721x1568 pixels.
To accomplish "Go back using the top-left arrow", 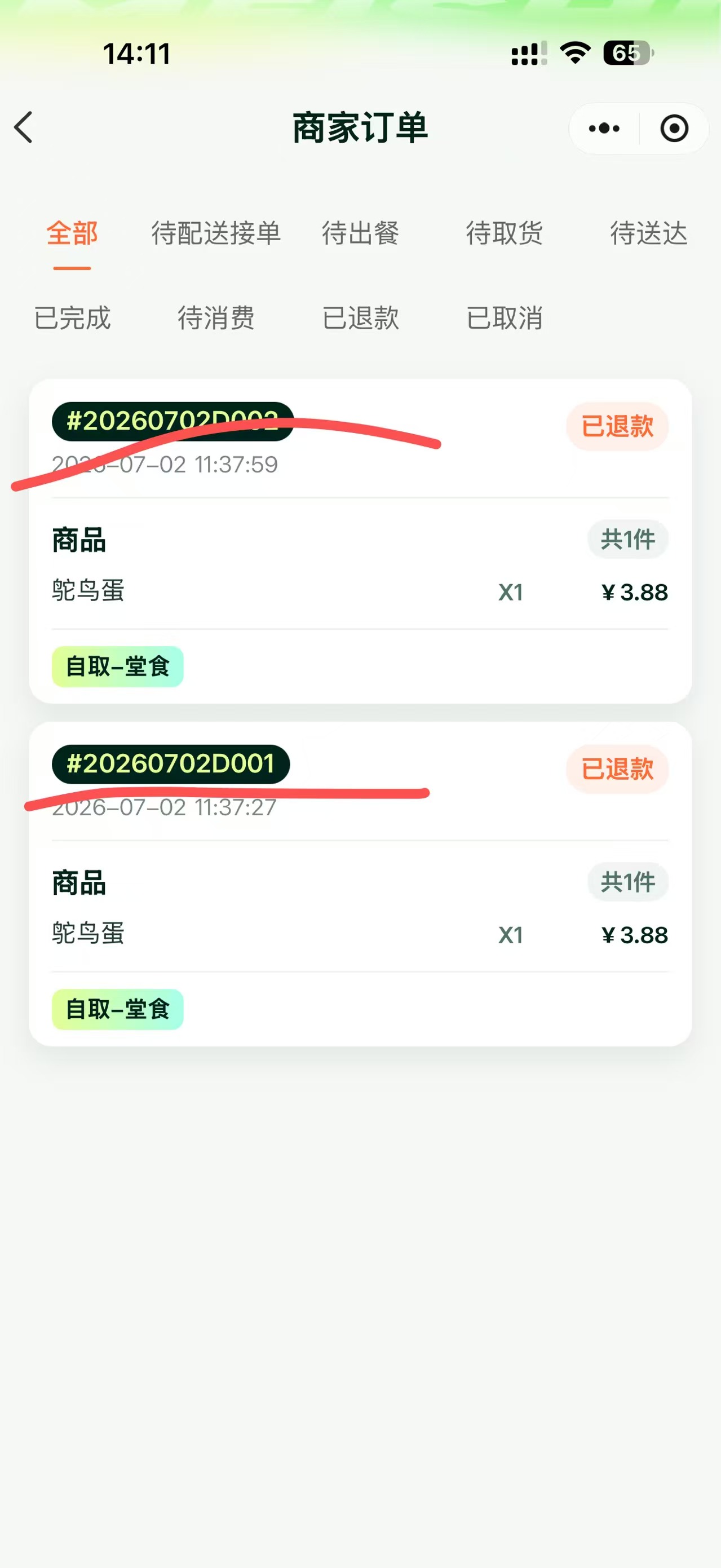I will pos(24,128).
